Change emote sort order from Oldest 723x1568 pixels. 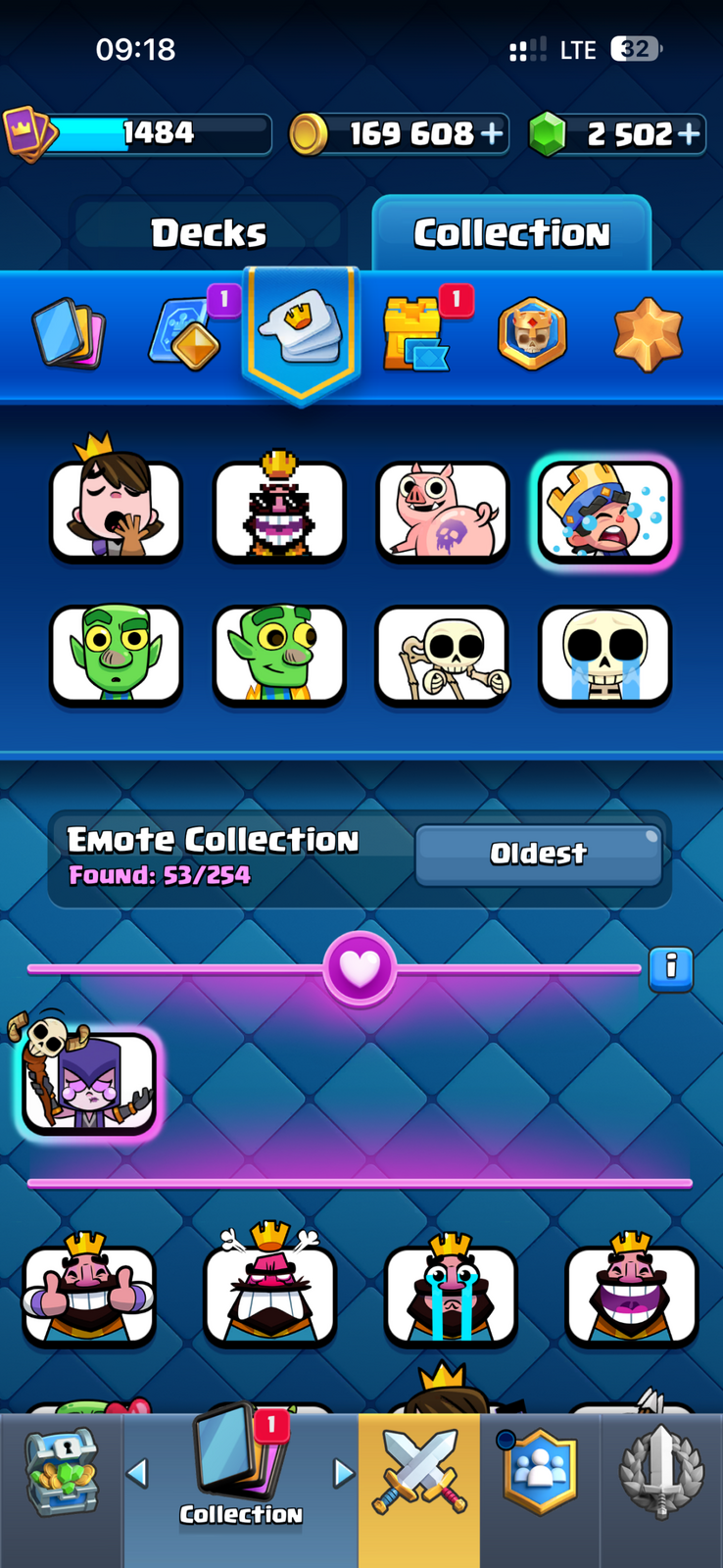coord(539,855)
